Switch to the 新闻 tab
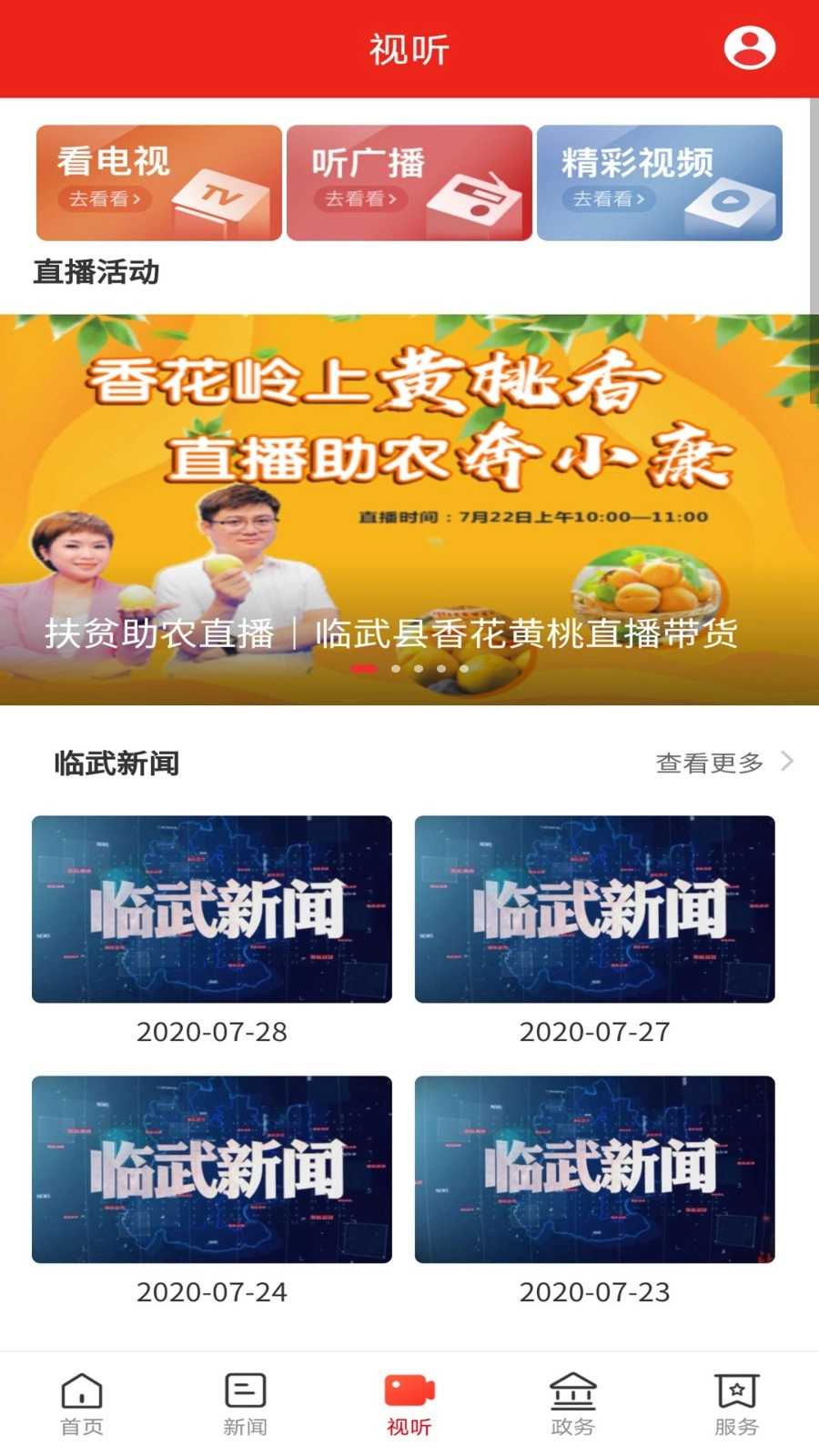 pyautogui.click(x=244, y=1406)
